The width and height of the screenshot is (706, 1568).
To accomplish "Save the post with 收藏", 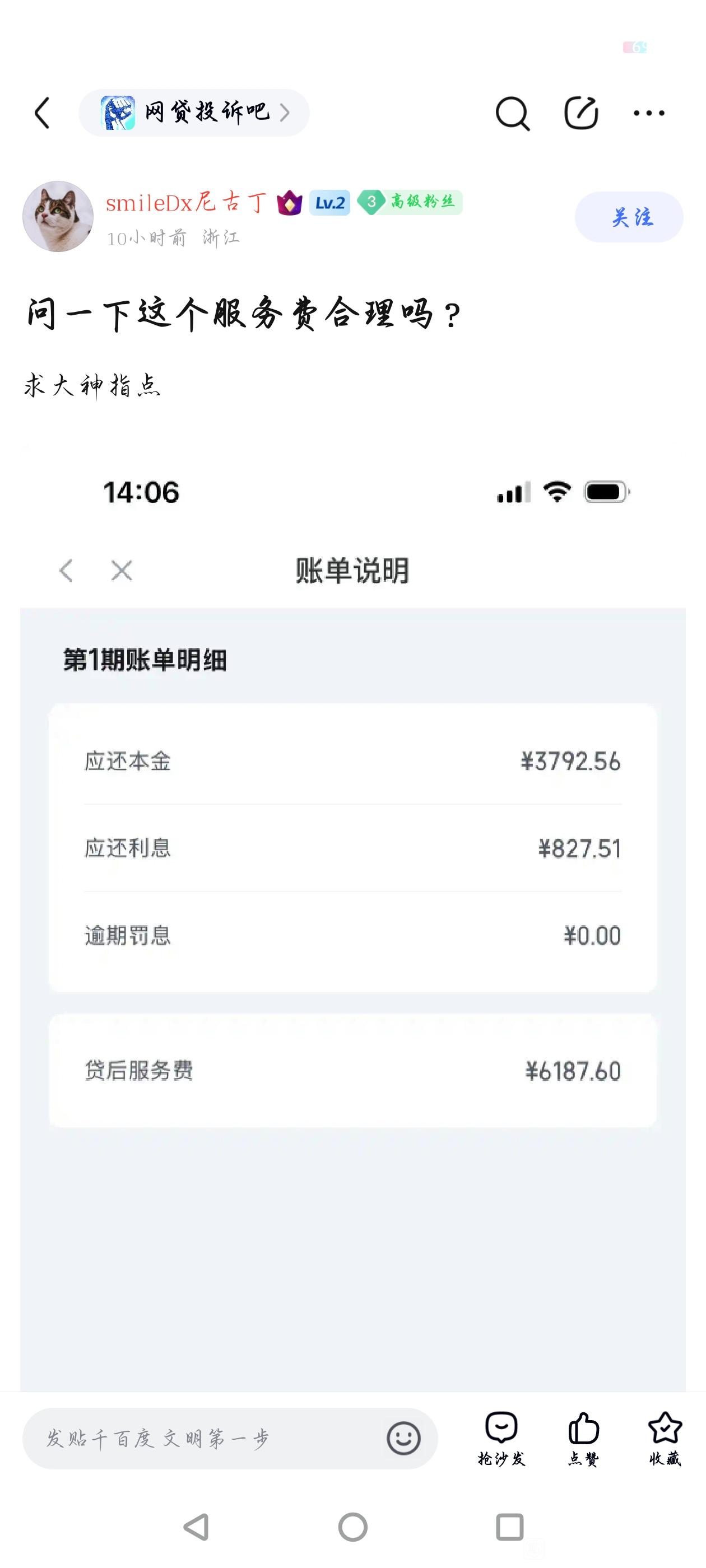I will coord(665,1439).
